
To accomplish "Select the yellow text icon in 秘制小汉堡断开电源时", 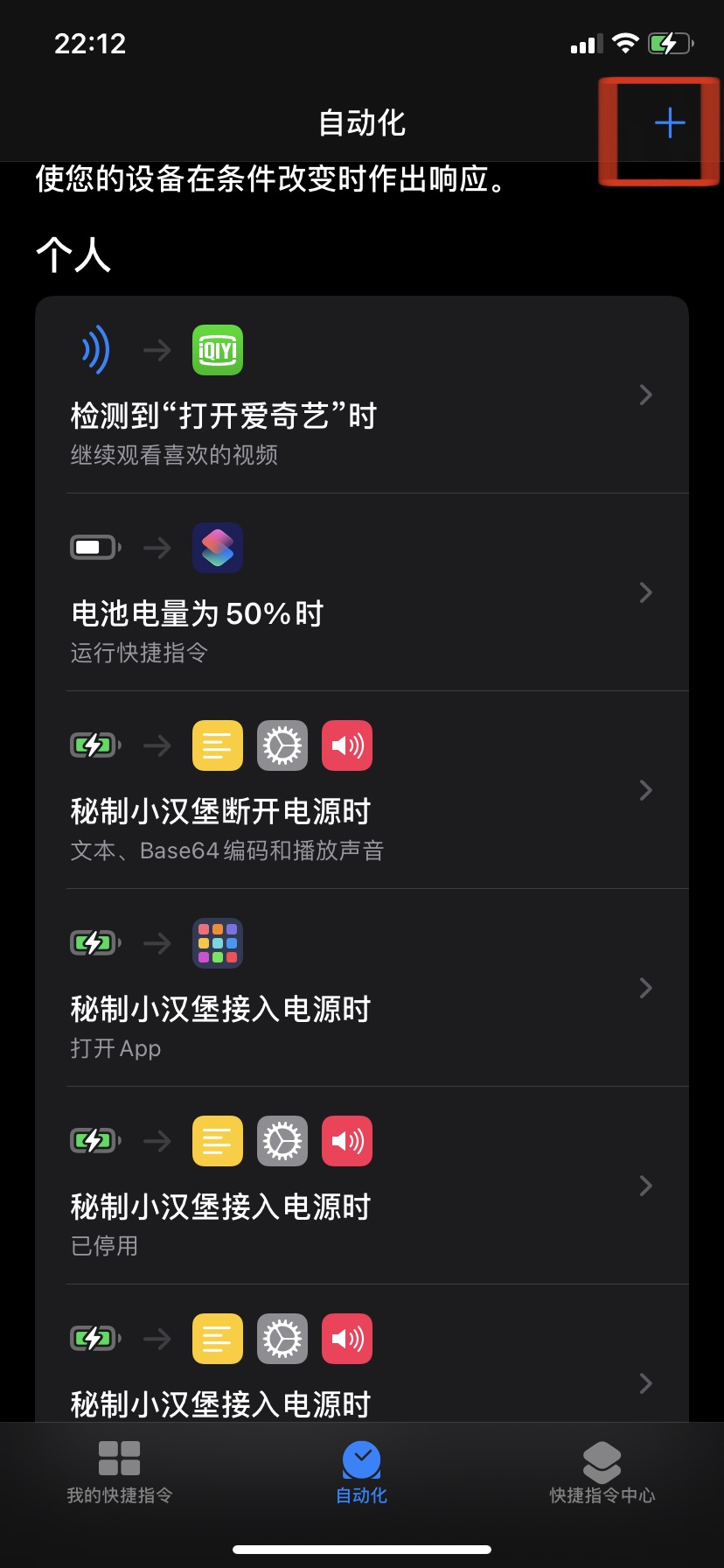I will pos(216,745).
